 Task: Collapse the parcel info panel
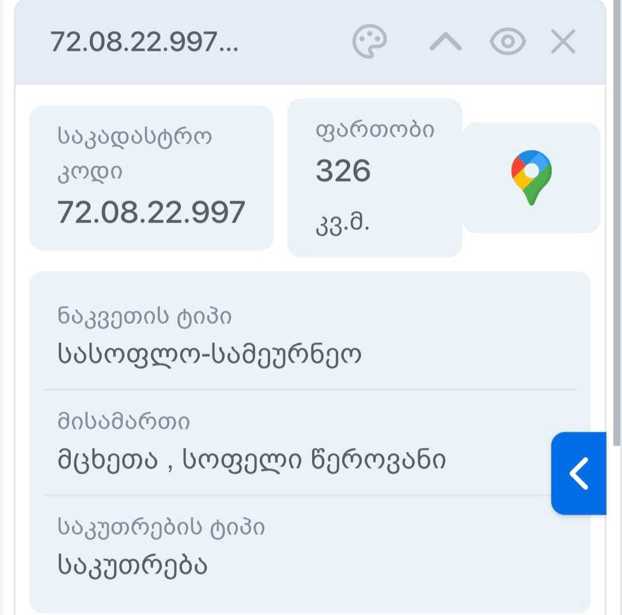coord(445,42)
